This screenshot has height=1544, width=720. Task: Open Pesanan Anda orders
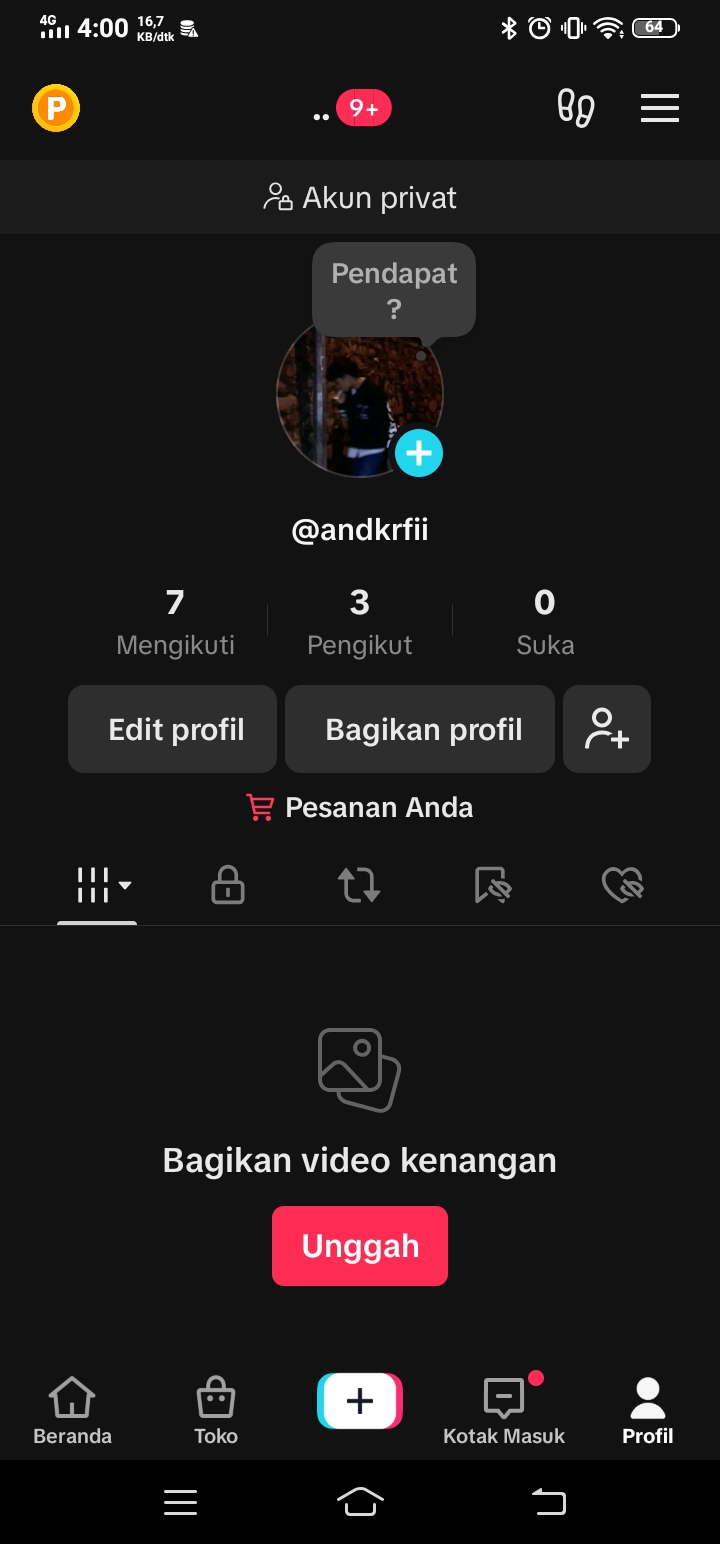(x=360, y=808)
